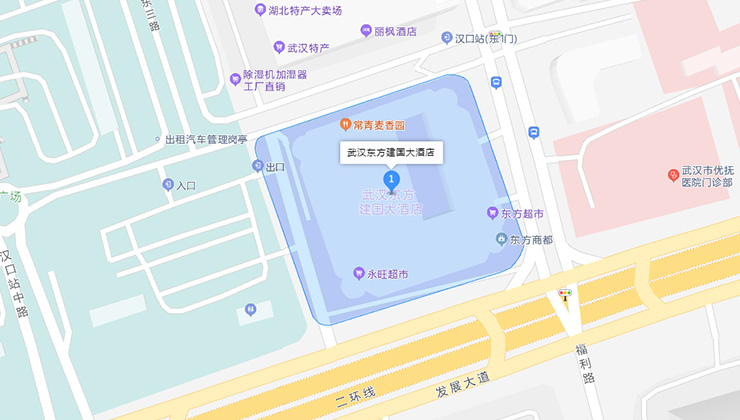Image resolution: width=740 pixels, height=420 pixels.
Task: Open the 湖北特产大卖场 marker
Action: click(259, 10)
